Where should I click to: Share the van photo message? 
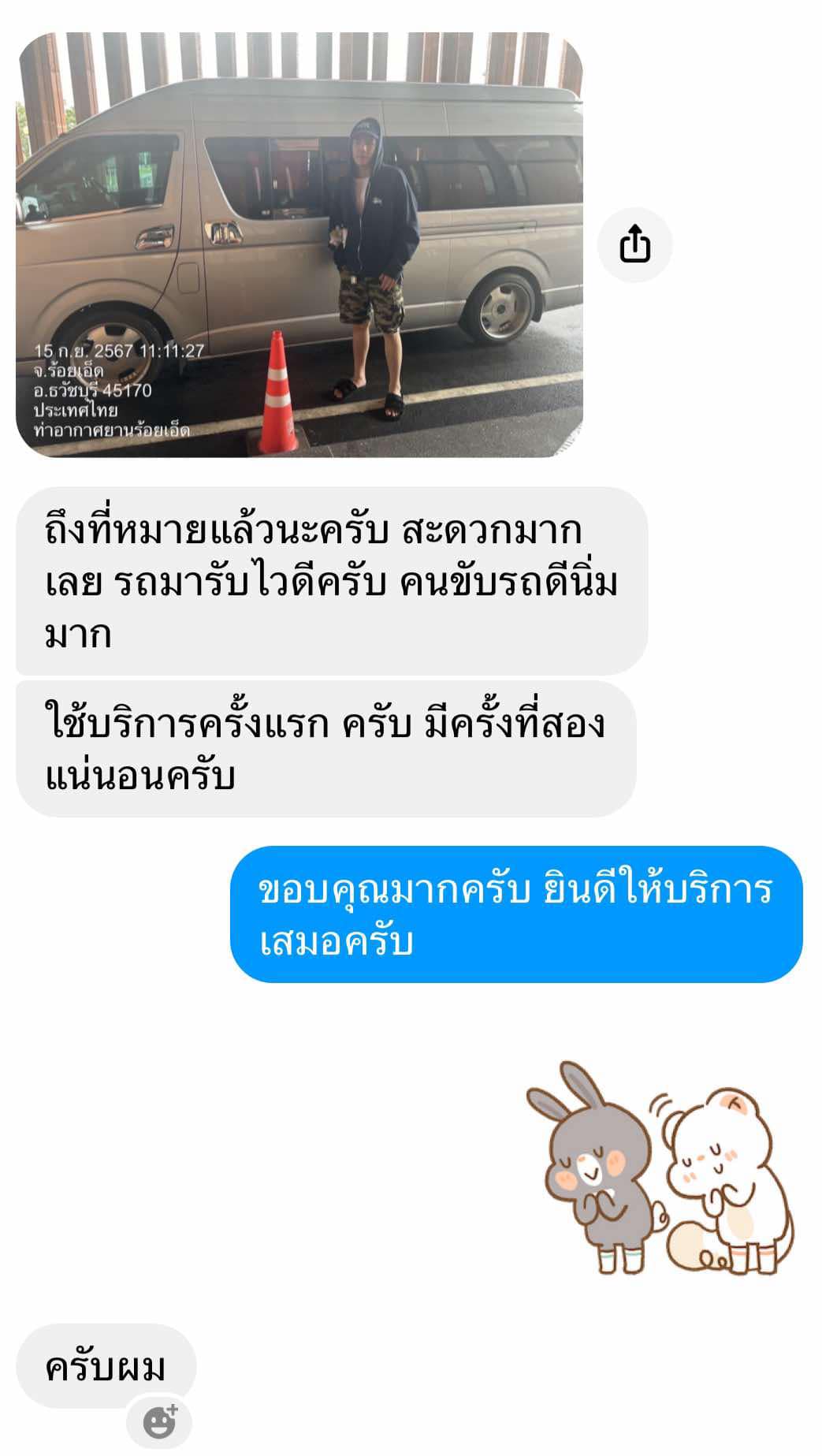coord(634,244)
